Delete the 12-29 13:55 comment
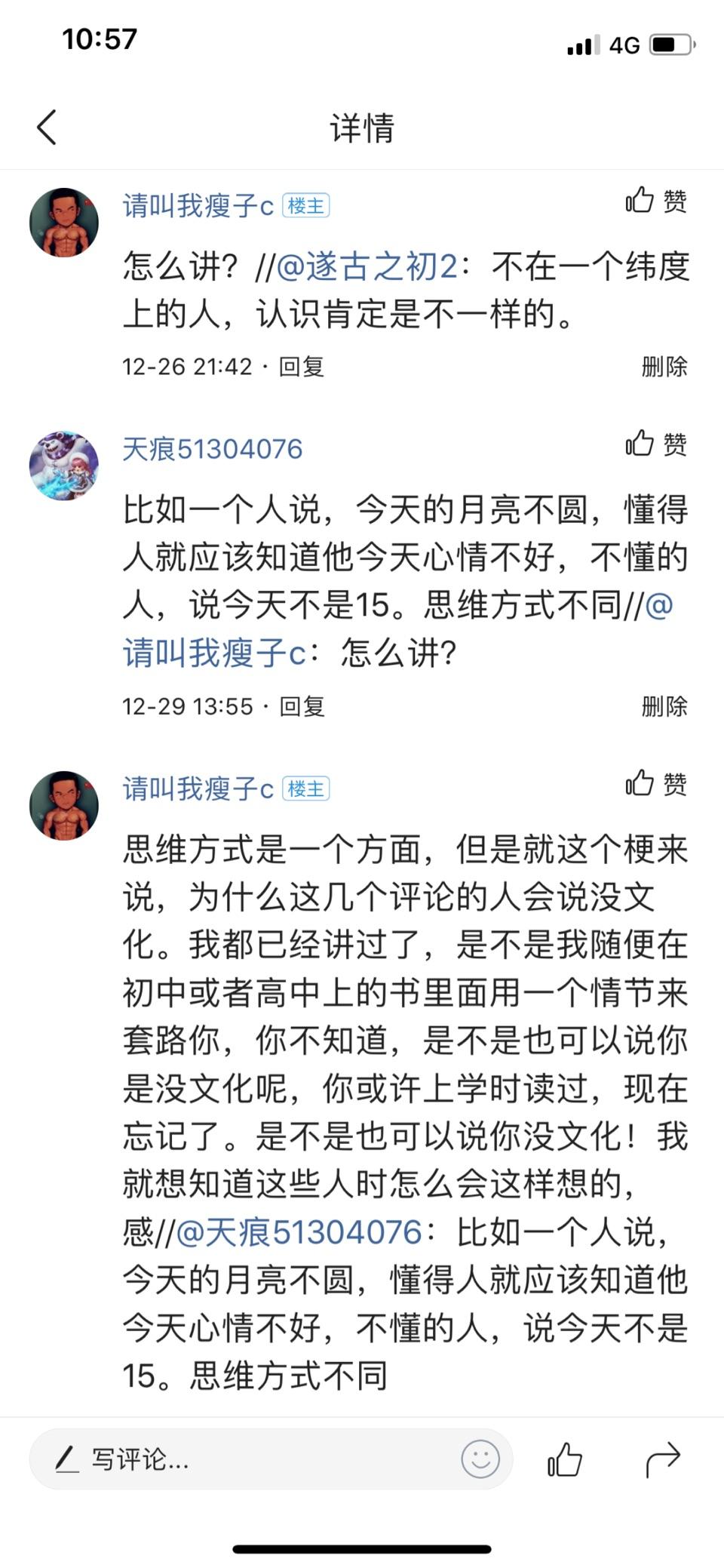 click(664, 706)
